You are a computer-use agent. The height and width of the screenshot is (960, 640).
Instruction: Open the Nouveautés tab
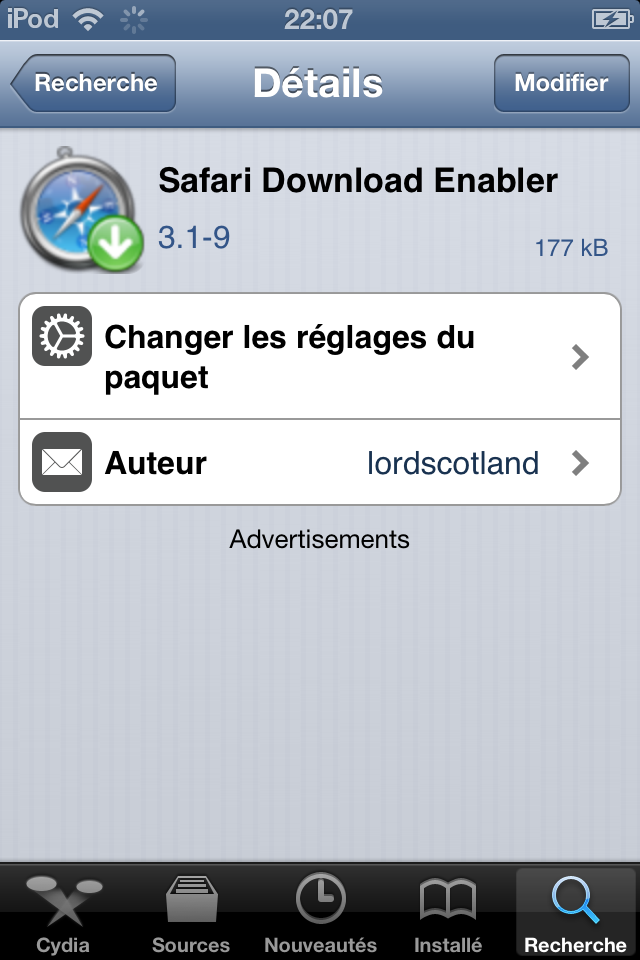pos(320,912)
